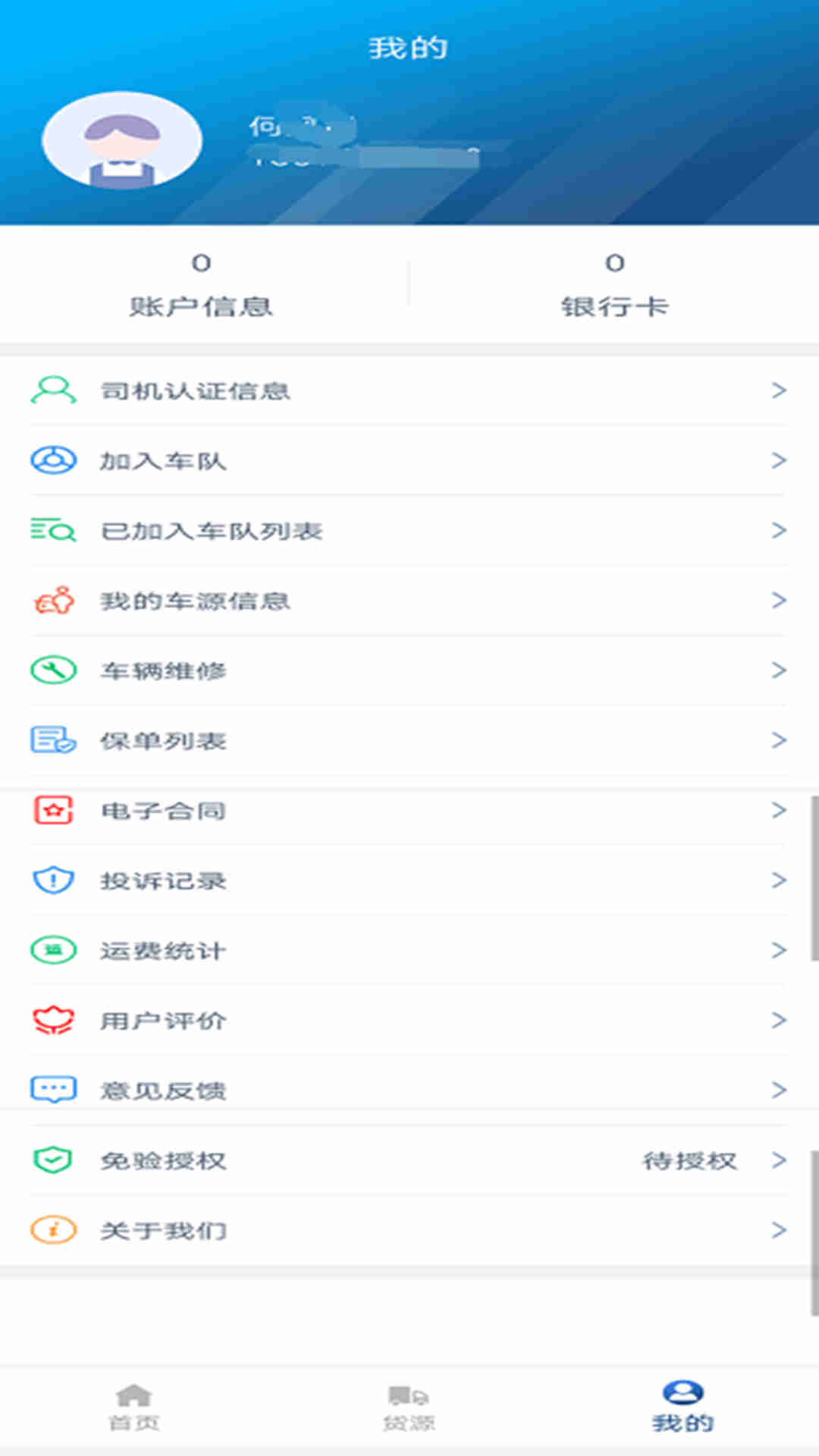
Task: Click the red flower icon for 用户评价
Action: (52, 1020)
